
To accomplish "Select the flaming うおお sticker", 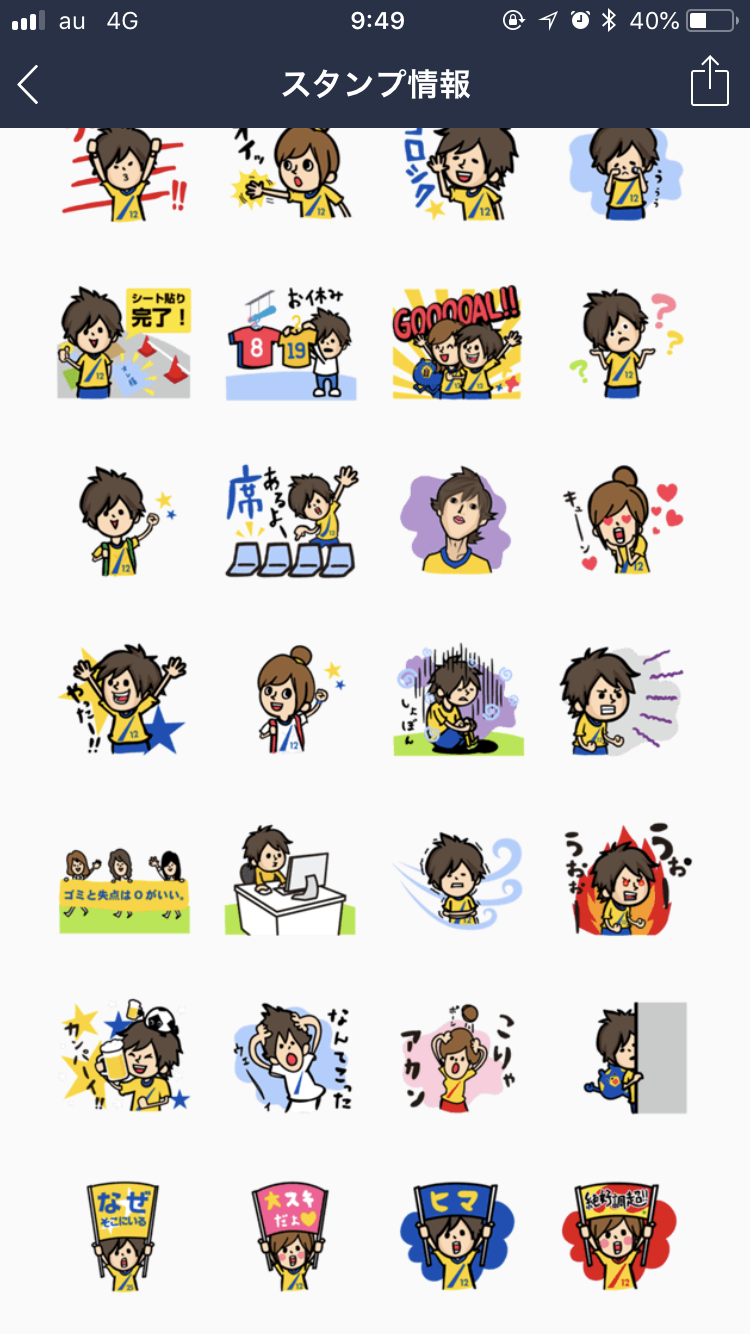I will pos(626,878).
